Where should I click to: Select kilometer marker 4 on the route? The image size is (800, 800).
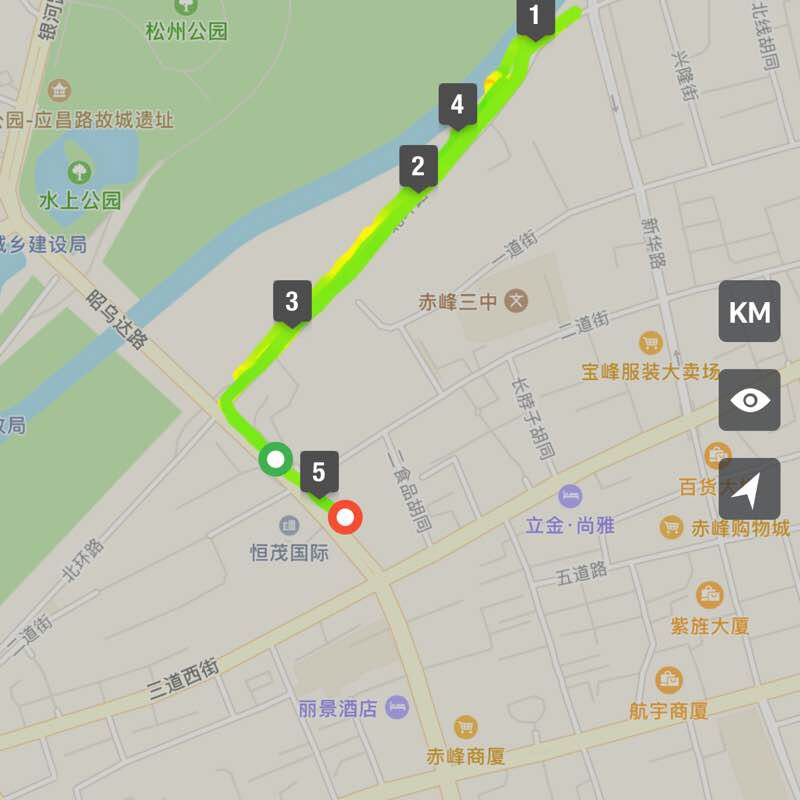coord(457,104)
